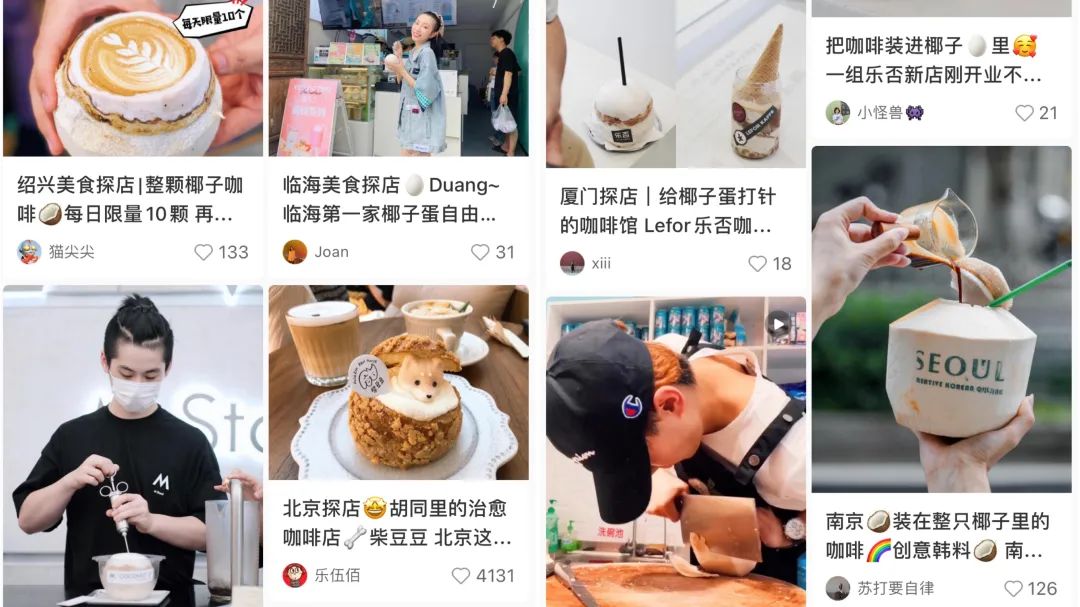
Task: Open the 厦门探店 Lefor乐否 post
Action: (668, 210)
